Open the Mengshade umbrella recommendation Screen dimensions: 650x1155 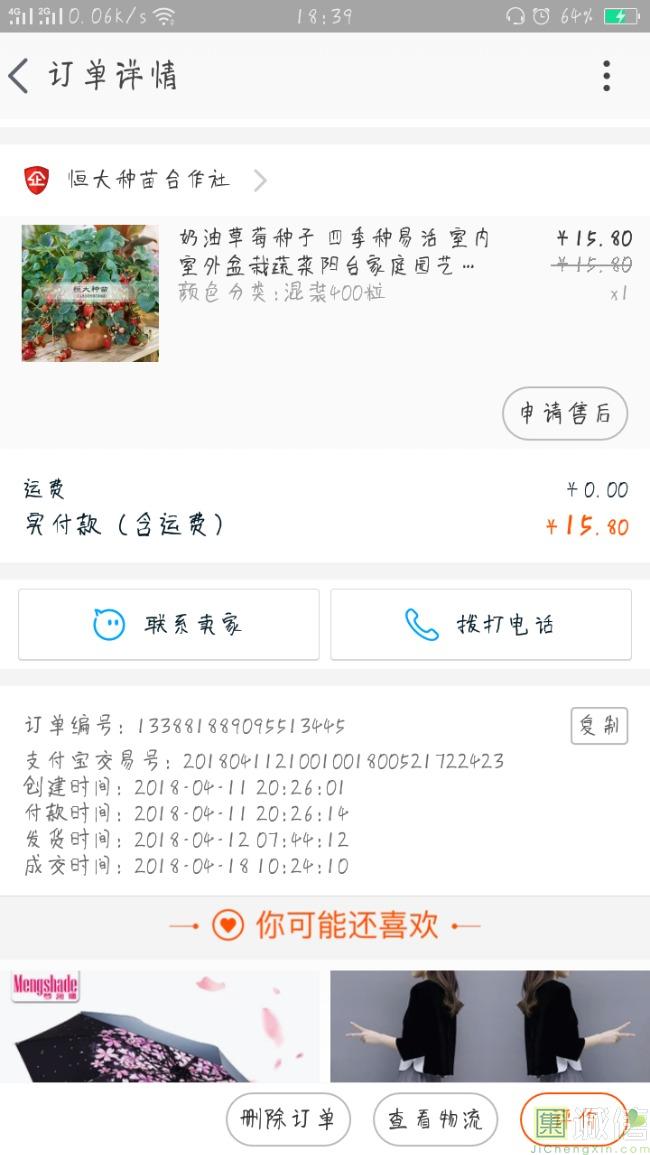(x=160, y=1026)
